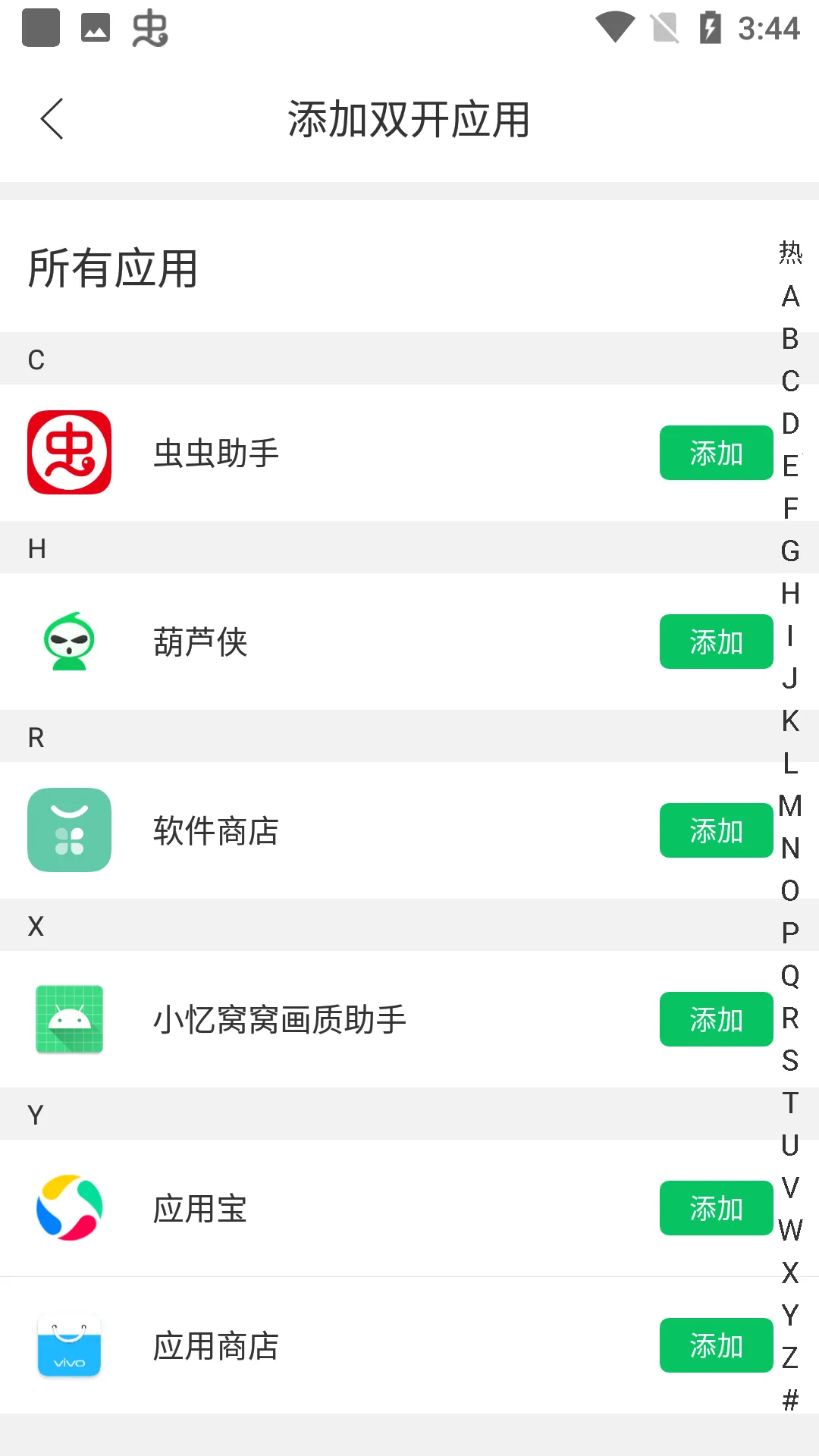
Task: Tap the Y section divider
Action: point(33,1113)
